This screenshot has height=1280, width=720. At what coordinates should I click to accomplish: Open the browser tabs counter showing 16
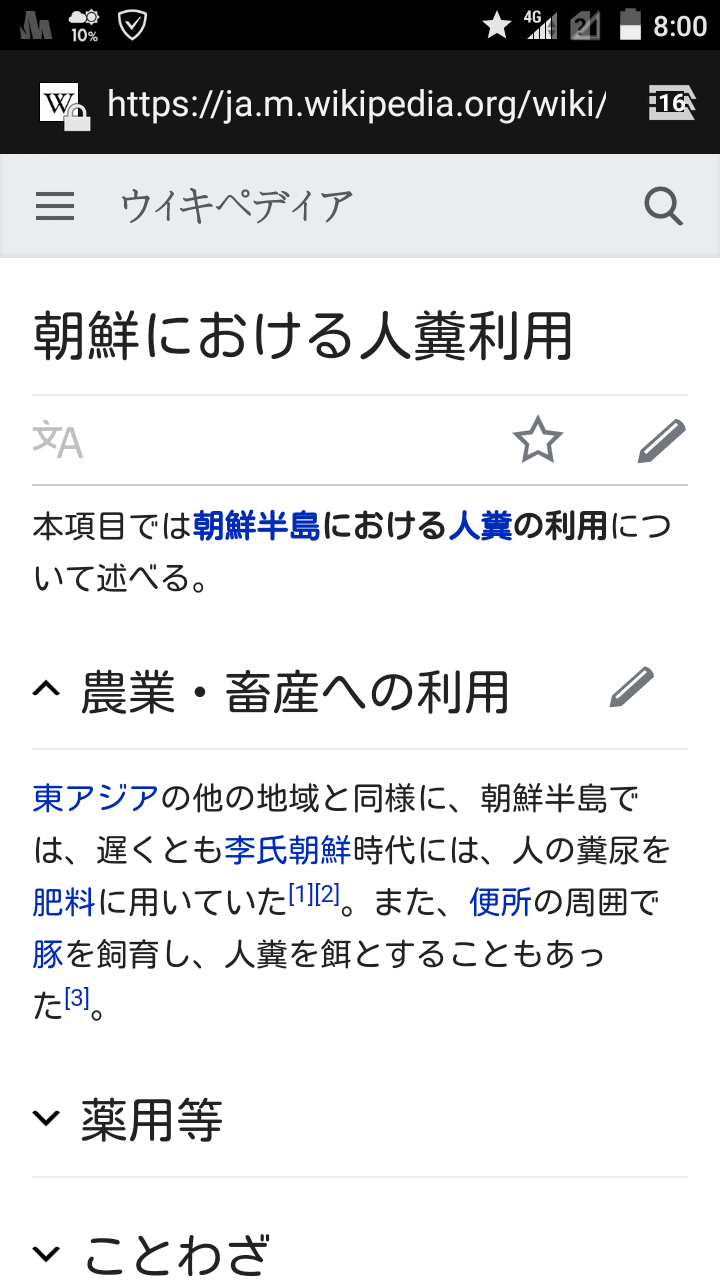pos(668,102)
